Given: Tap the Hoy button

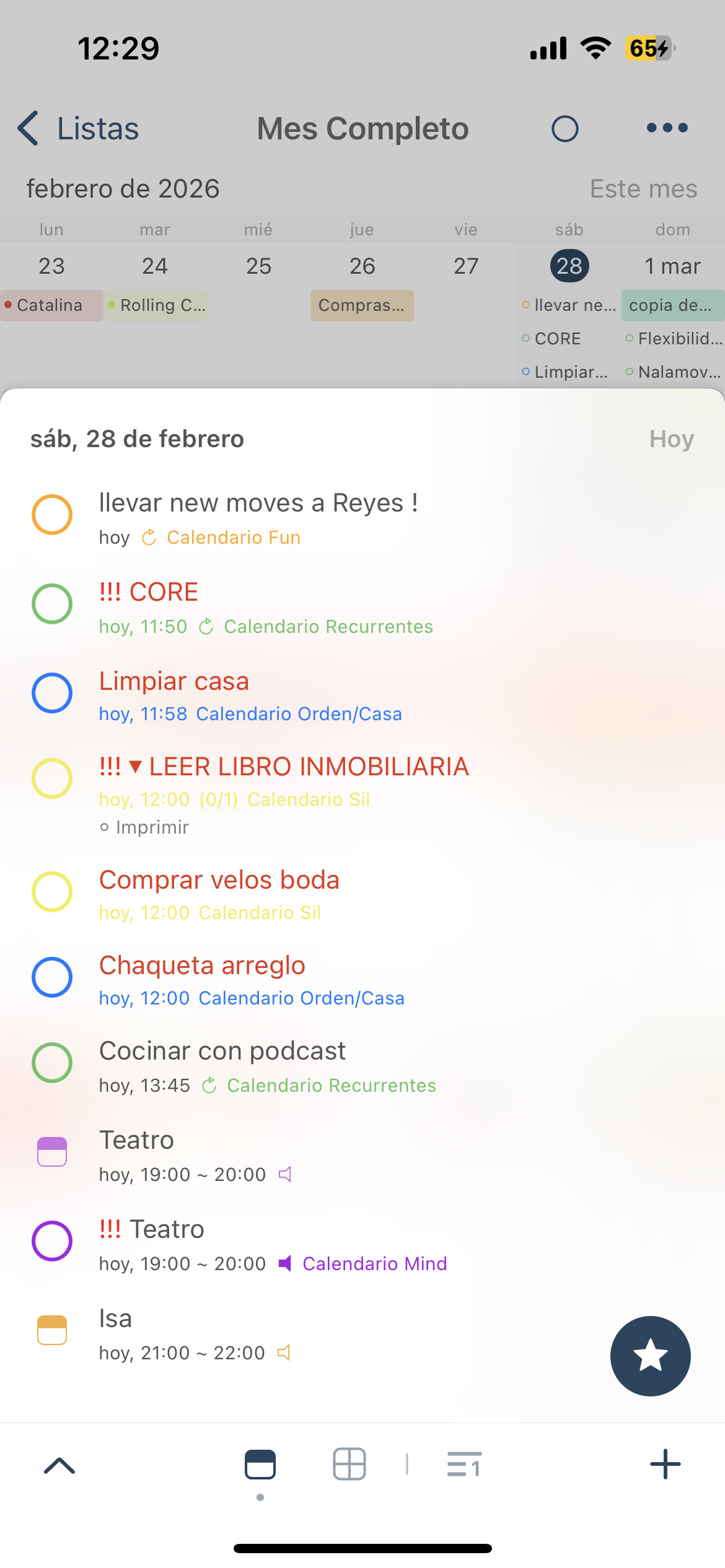Looking at the screenshot, I should click(671, 439).
